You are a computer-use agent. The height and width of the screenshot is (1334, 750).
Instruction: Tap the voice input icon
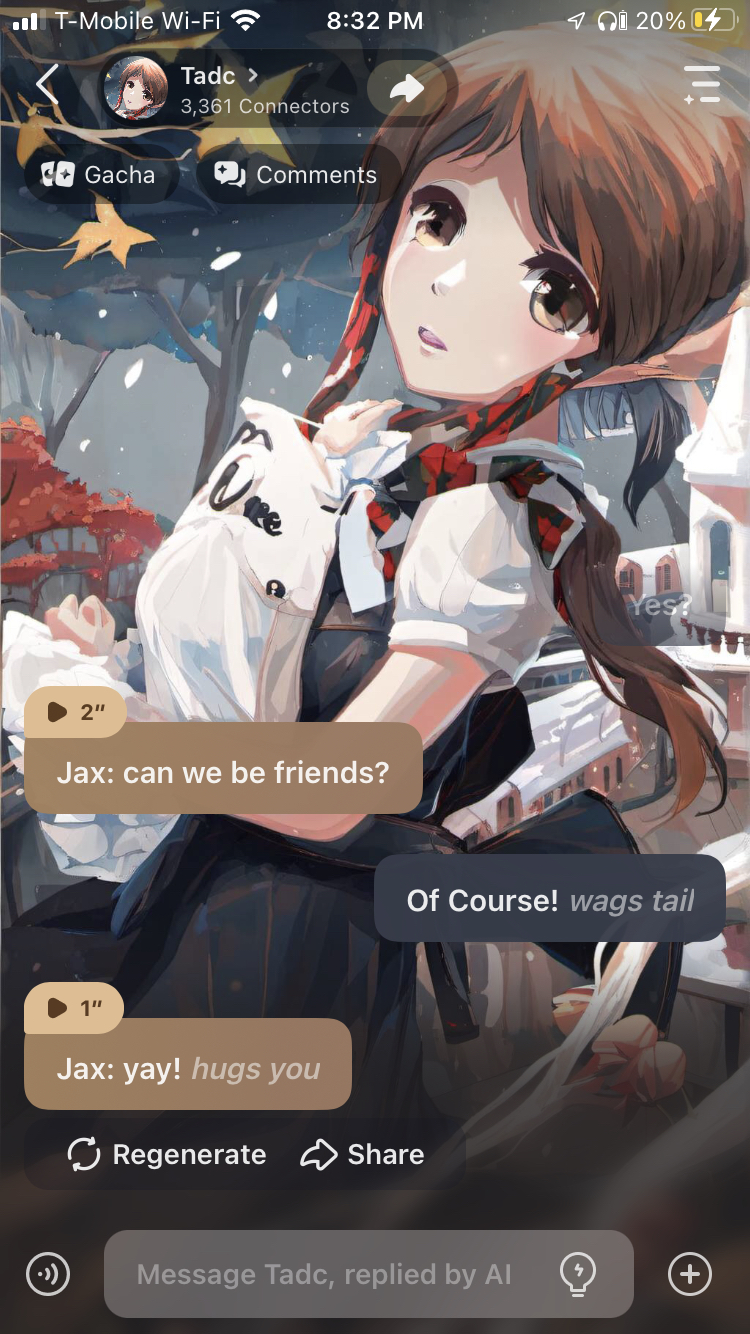[x=48, y=1274]
